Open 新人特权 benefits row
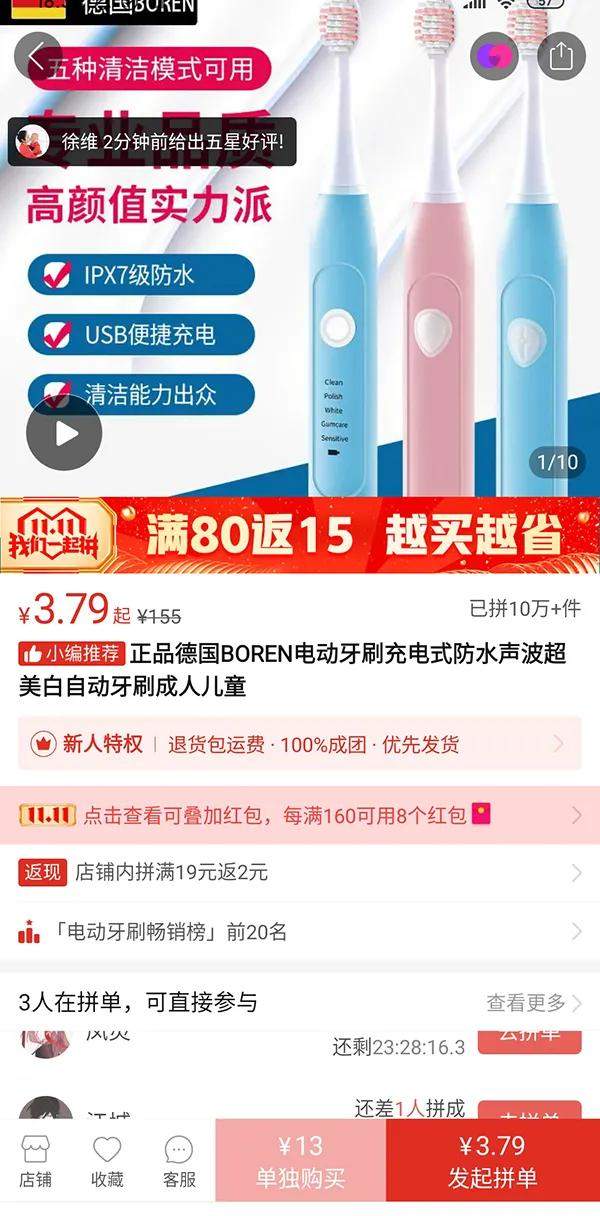Image resolution: width=600 pixels, height=1216 pixels. point(300,744)
